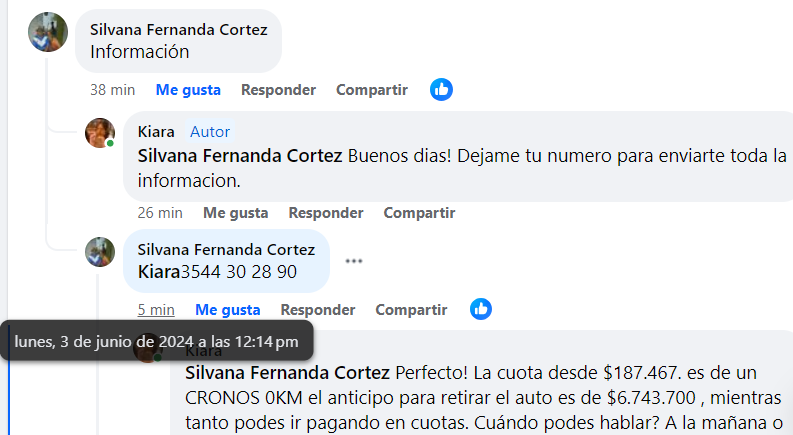This screenshot has width=793, height=435.
Task: Tap the Kiara mention in phone number comment
Action: tap(158, 272)
